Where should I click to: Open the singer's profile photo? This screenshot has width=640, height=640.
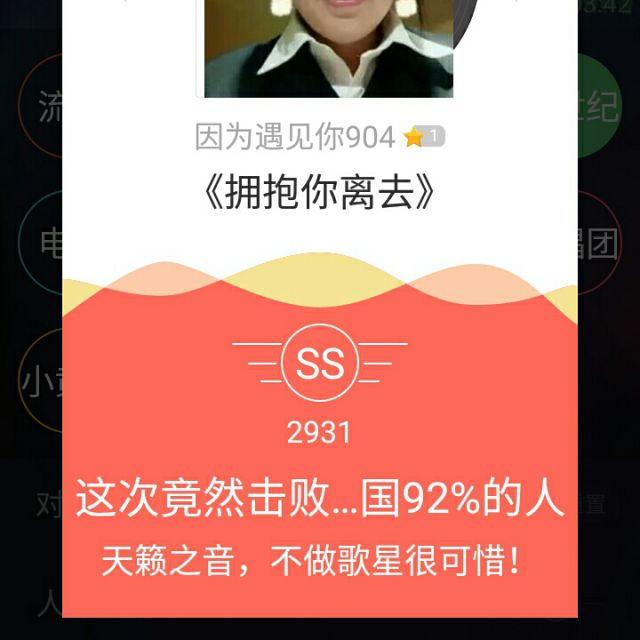(x=328, y=48)
